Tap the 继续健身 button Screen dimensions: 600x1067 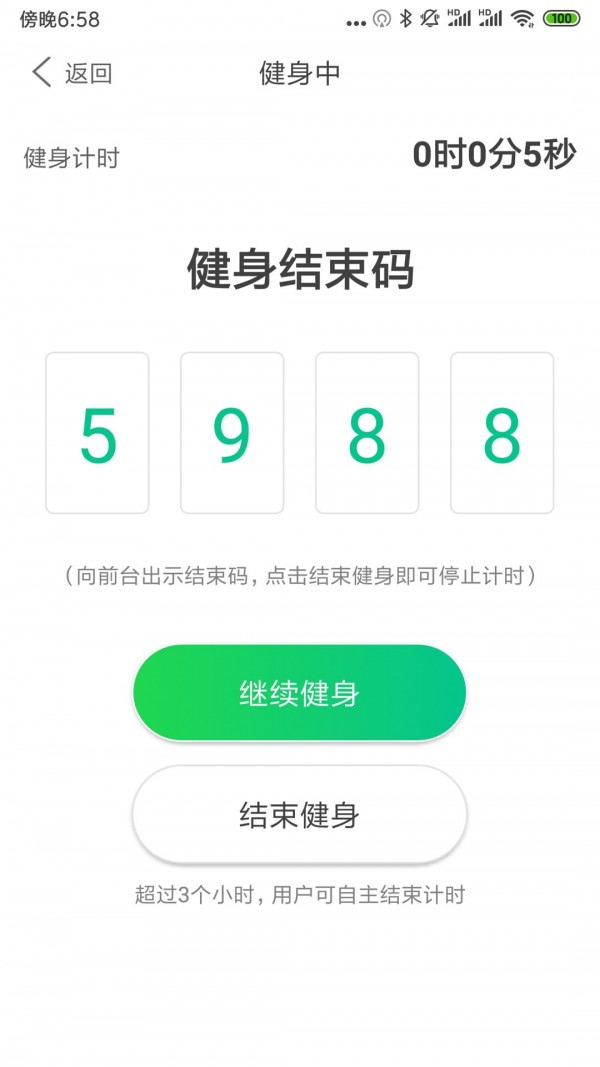click(299, 693)
